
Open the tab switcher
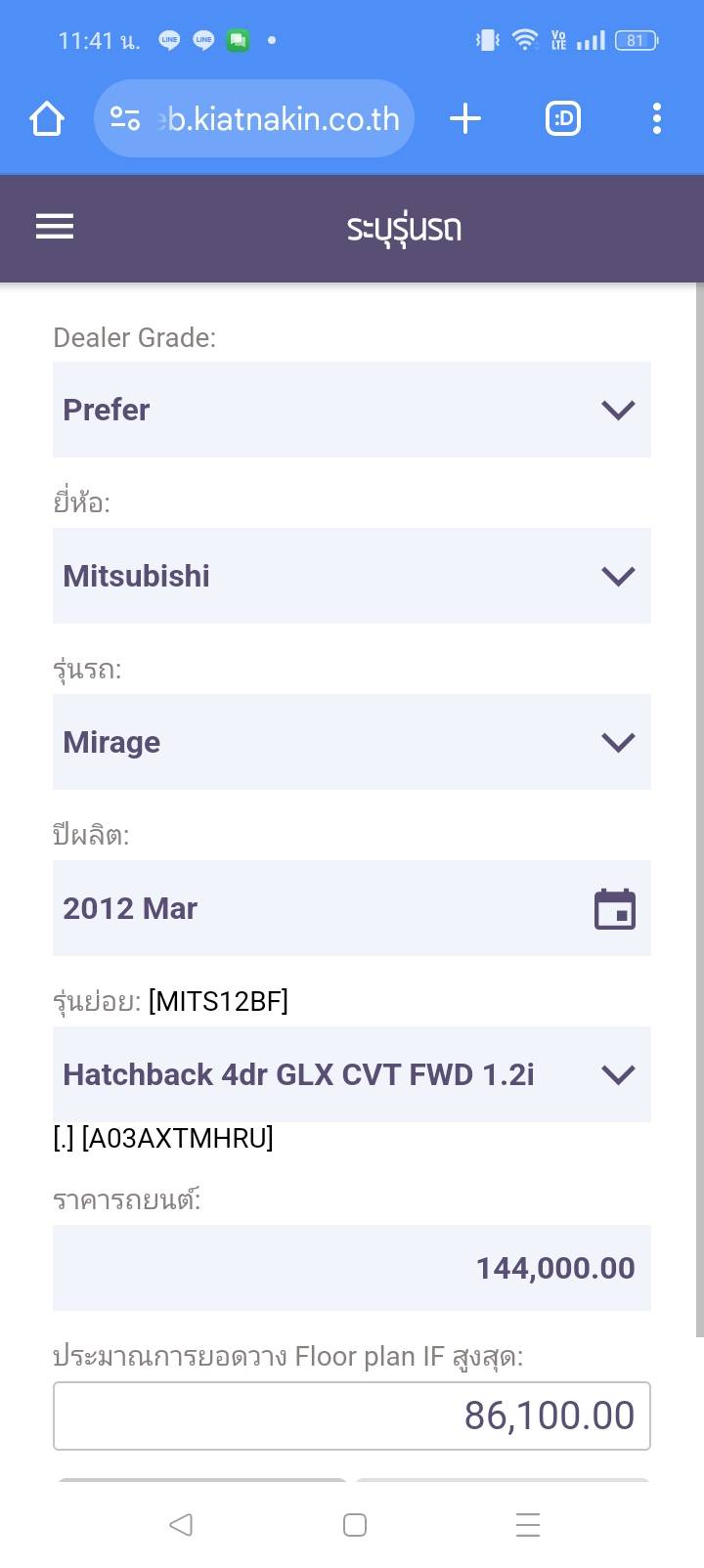tap(562, 119)
